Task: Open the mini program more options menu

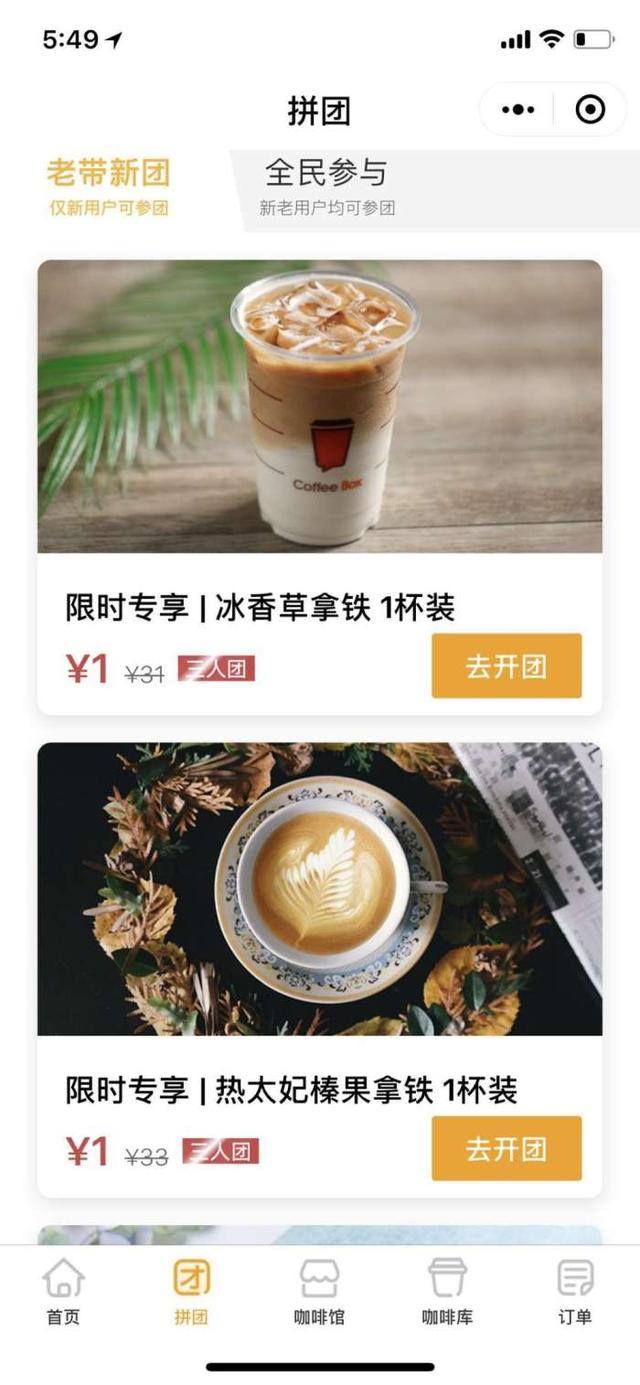Action: coord(518,109)
